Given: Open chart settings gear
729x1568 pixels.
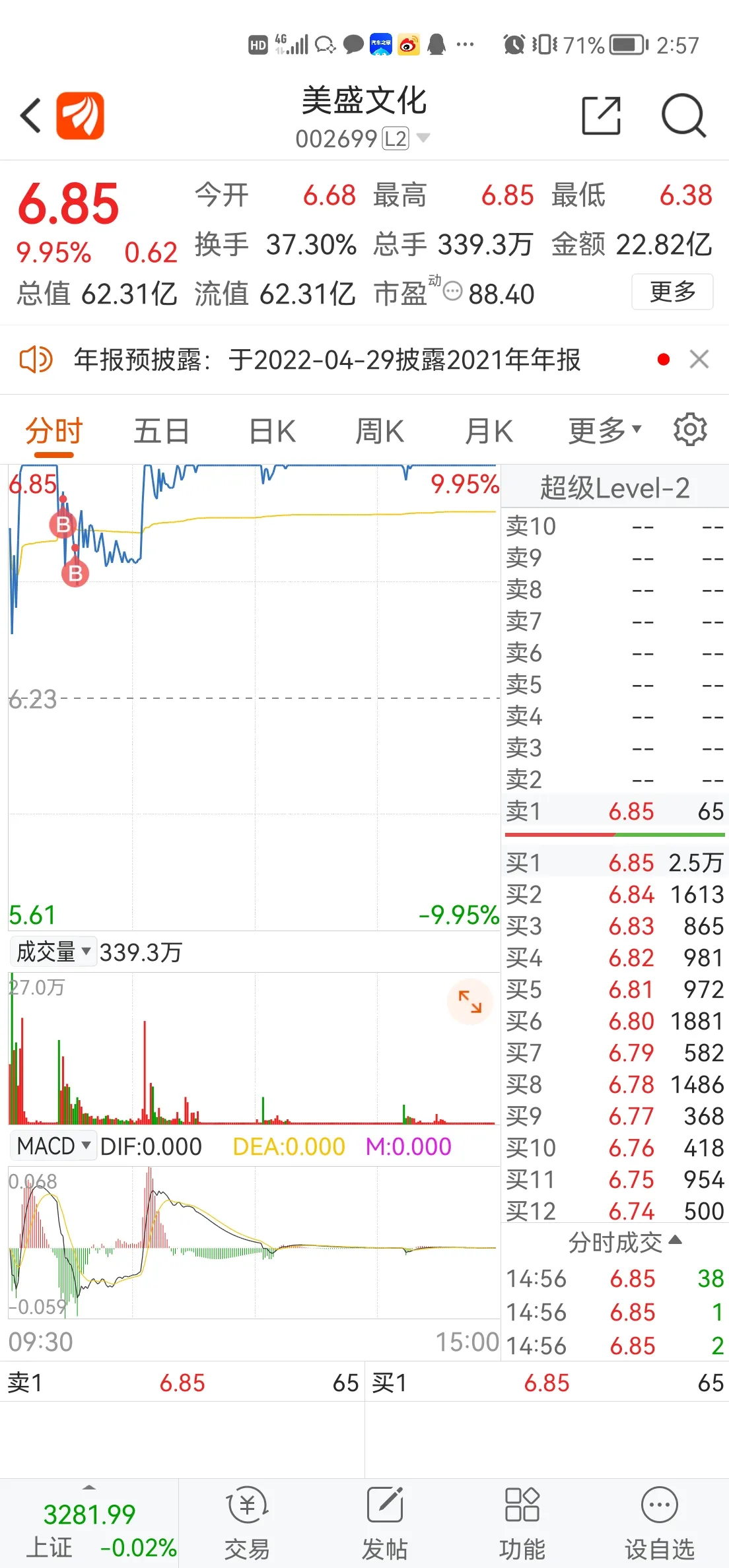Looking at the screenshot, I should 690,430.
